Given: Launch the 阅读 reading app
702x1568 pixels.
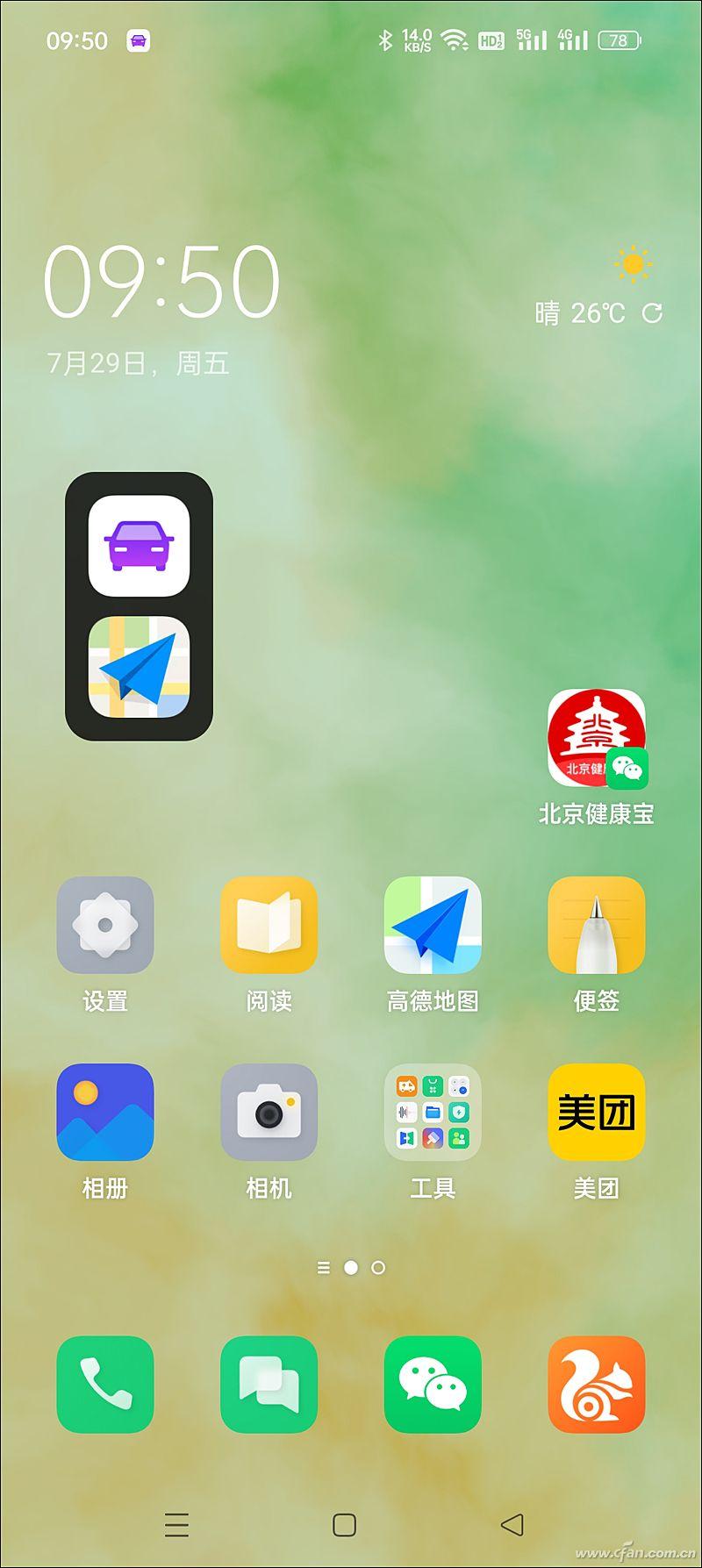Looking at the screenshot, I should coord(269,926).
